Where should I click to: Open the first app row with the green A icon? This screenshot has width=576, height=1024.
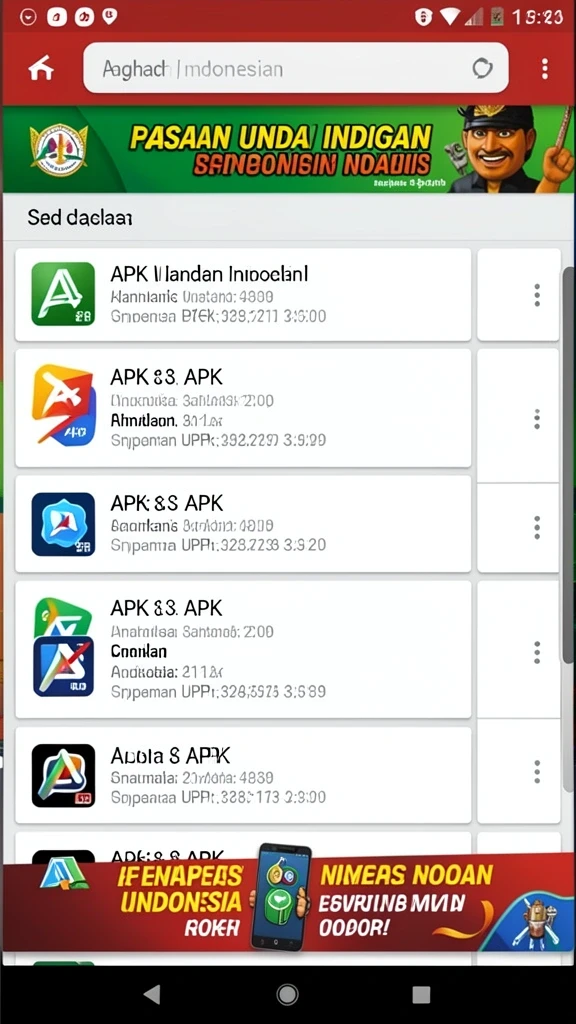coord(243,295)
